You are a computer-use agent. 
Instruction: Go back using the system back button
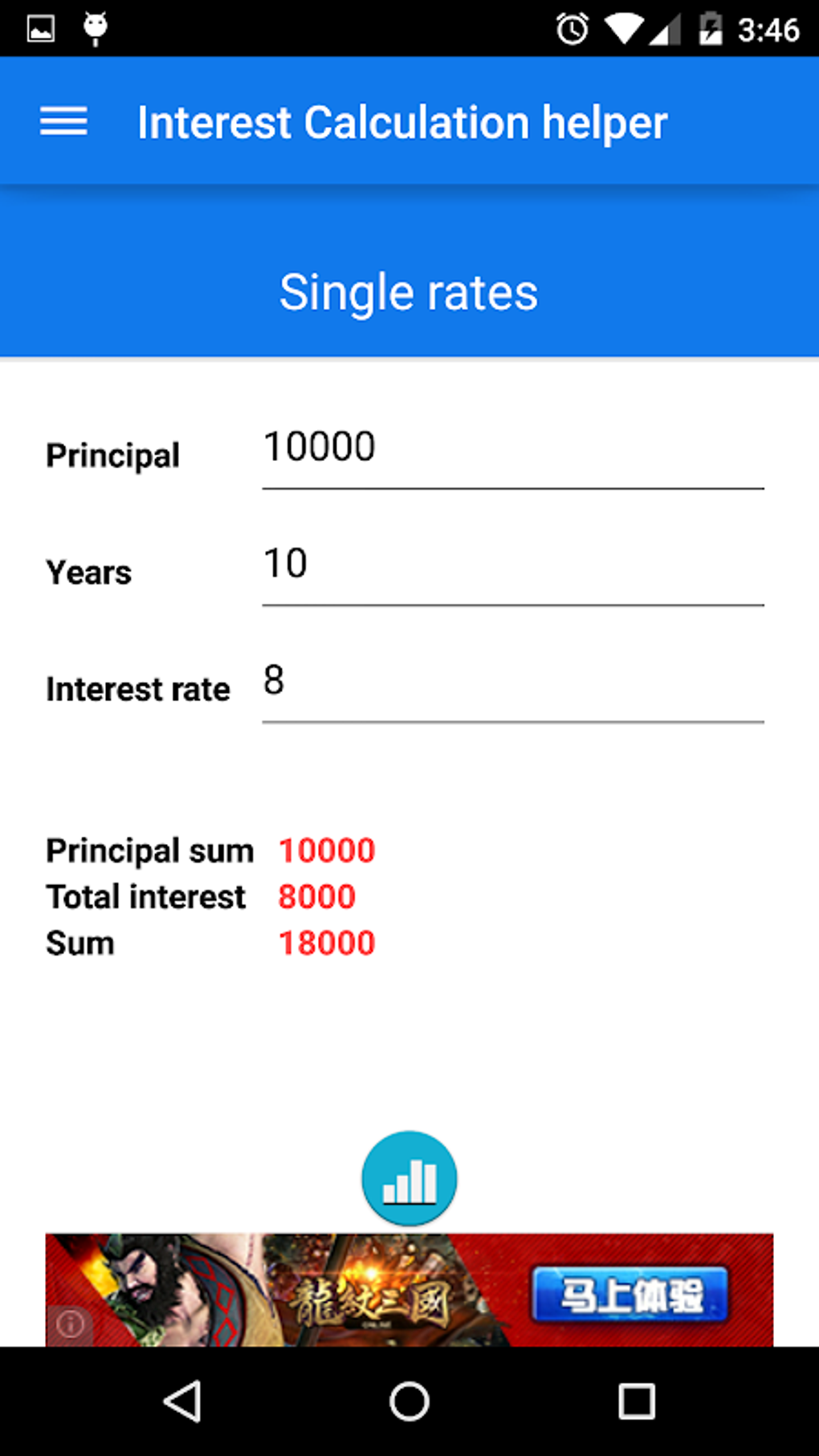tap(182, 1402)
